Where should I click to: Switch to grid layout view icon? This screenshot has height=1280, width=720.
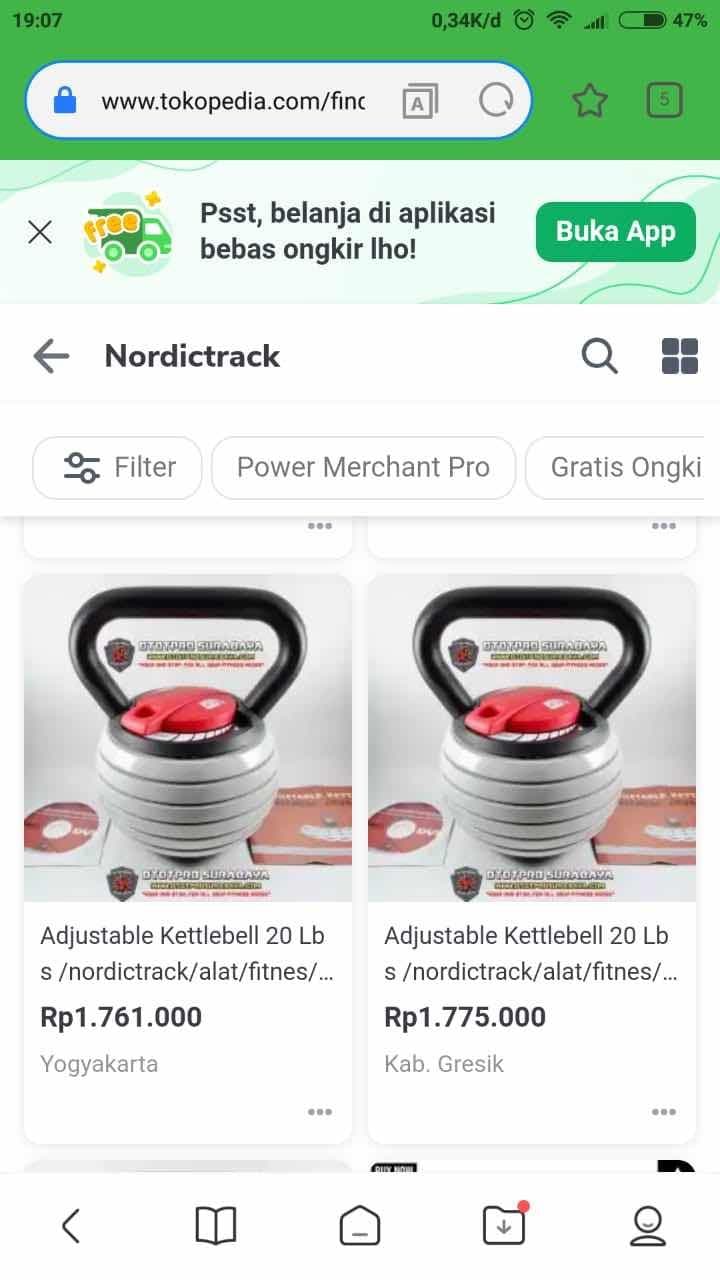tap(680, 355)
